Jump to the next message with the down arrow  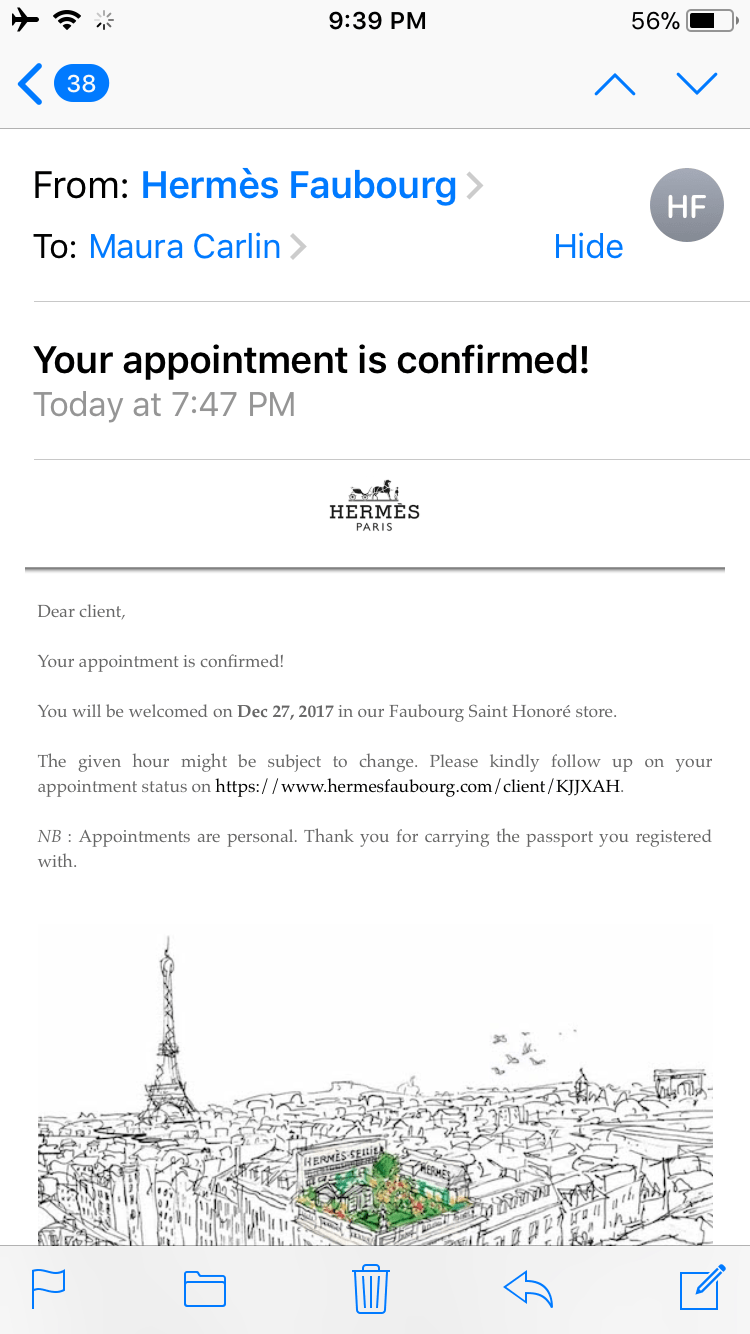697,84
